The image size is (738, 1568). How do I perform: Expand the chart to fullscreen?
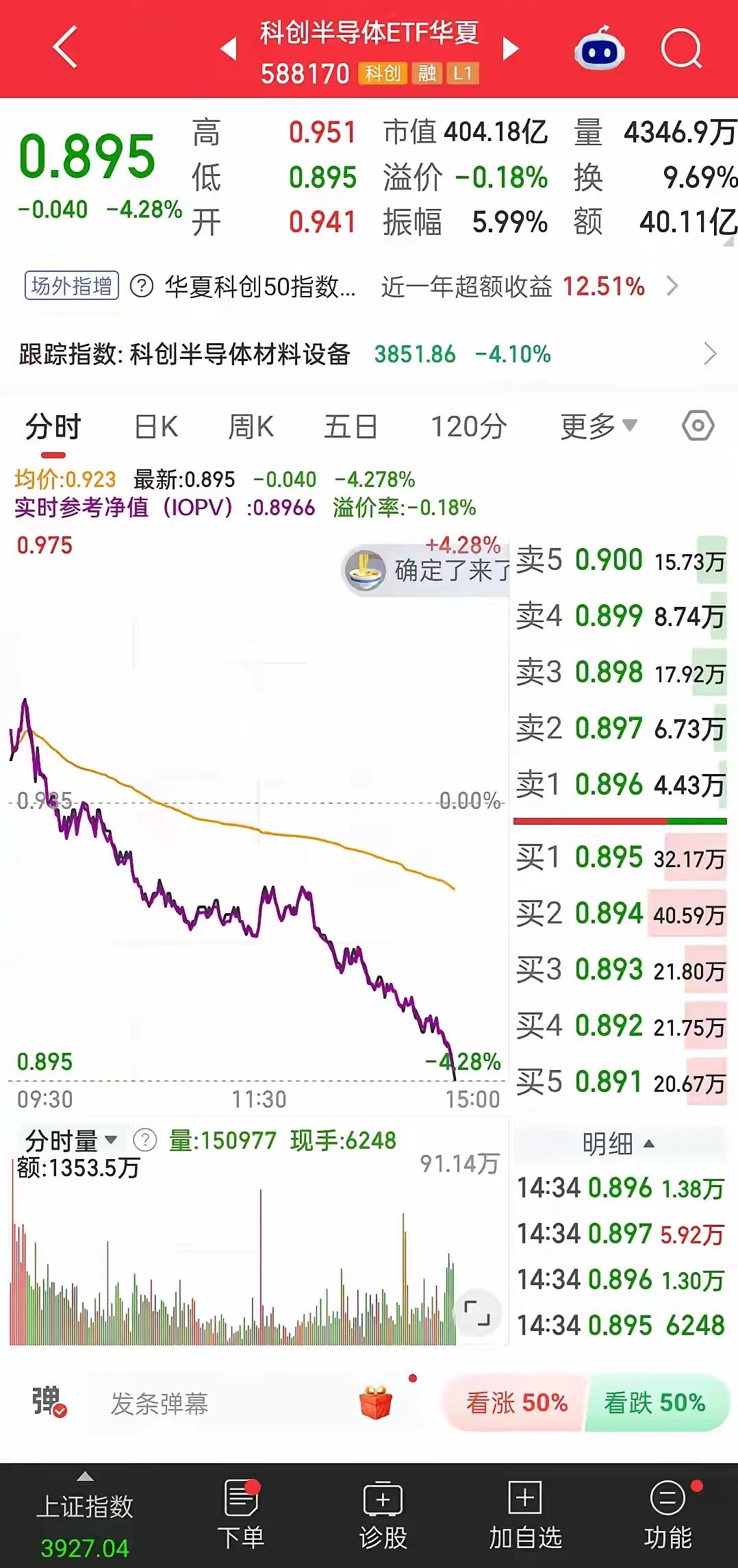477,1312
